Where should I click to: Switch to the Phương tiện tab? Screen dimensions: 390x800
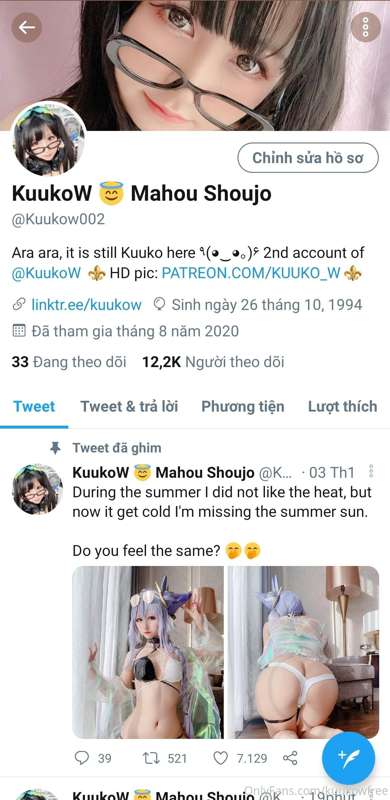point(243,407)
